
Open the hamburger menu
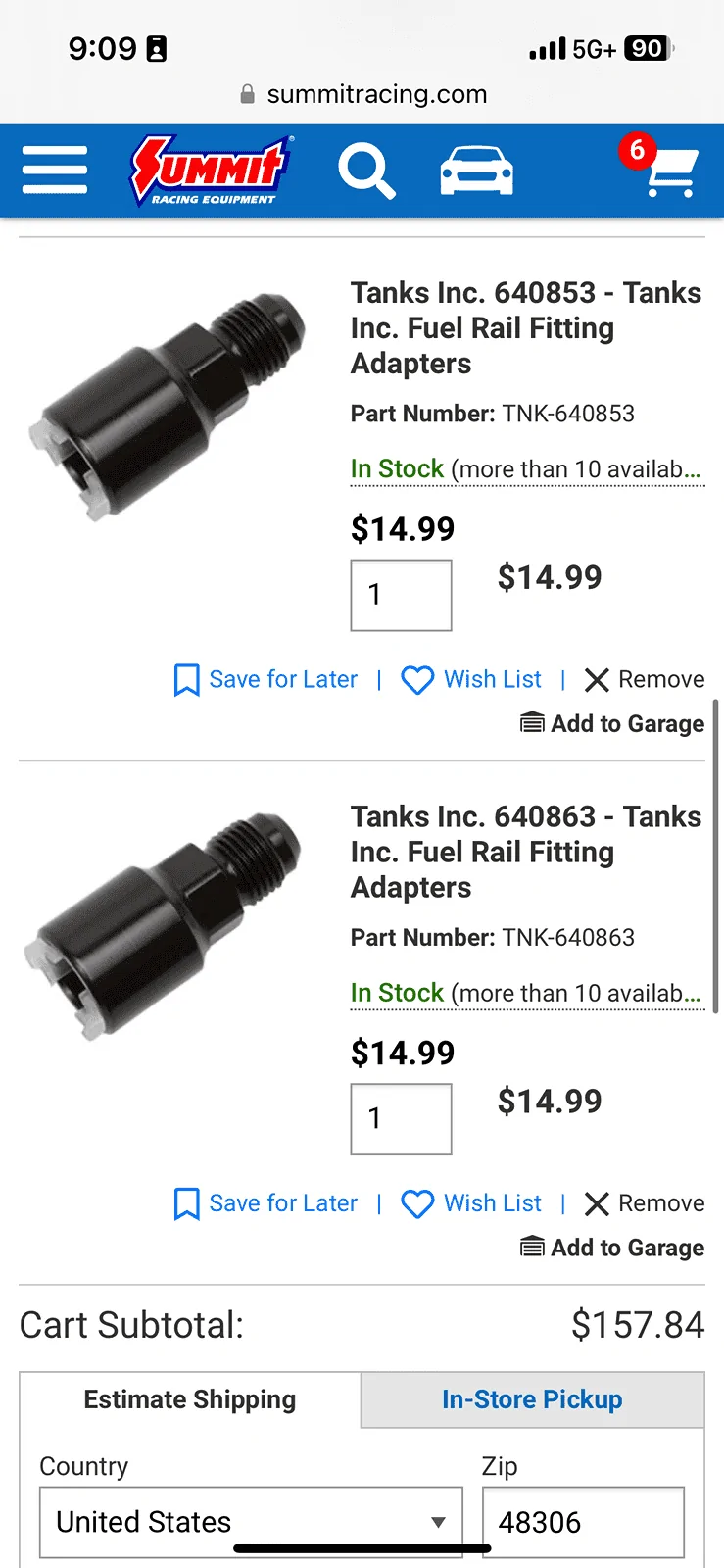click(x=55, y=170)
